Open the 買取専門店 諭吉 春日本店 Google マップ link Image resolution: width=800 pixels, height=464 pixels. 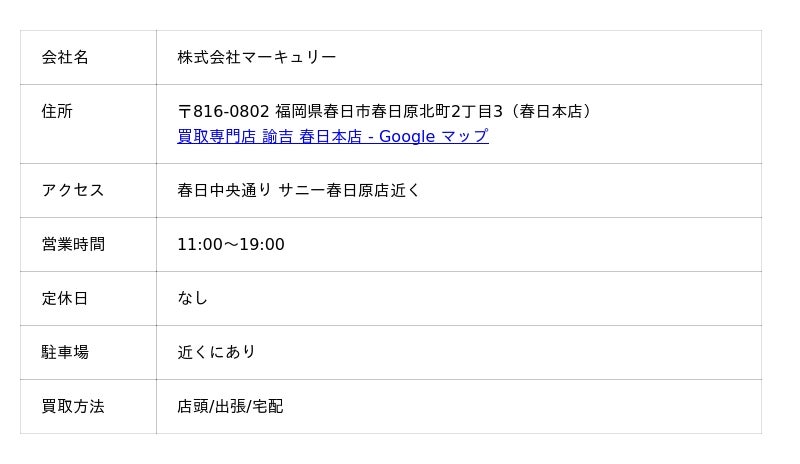(x=332, y=137)
